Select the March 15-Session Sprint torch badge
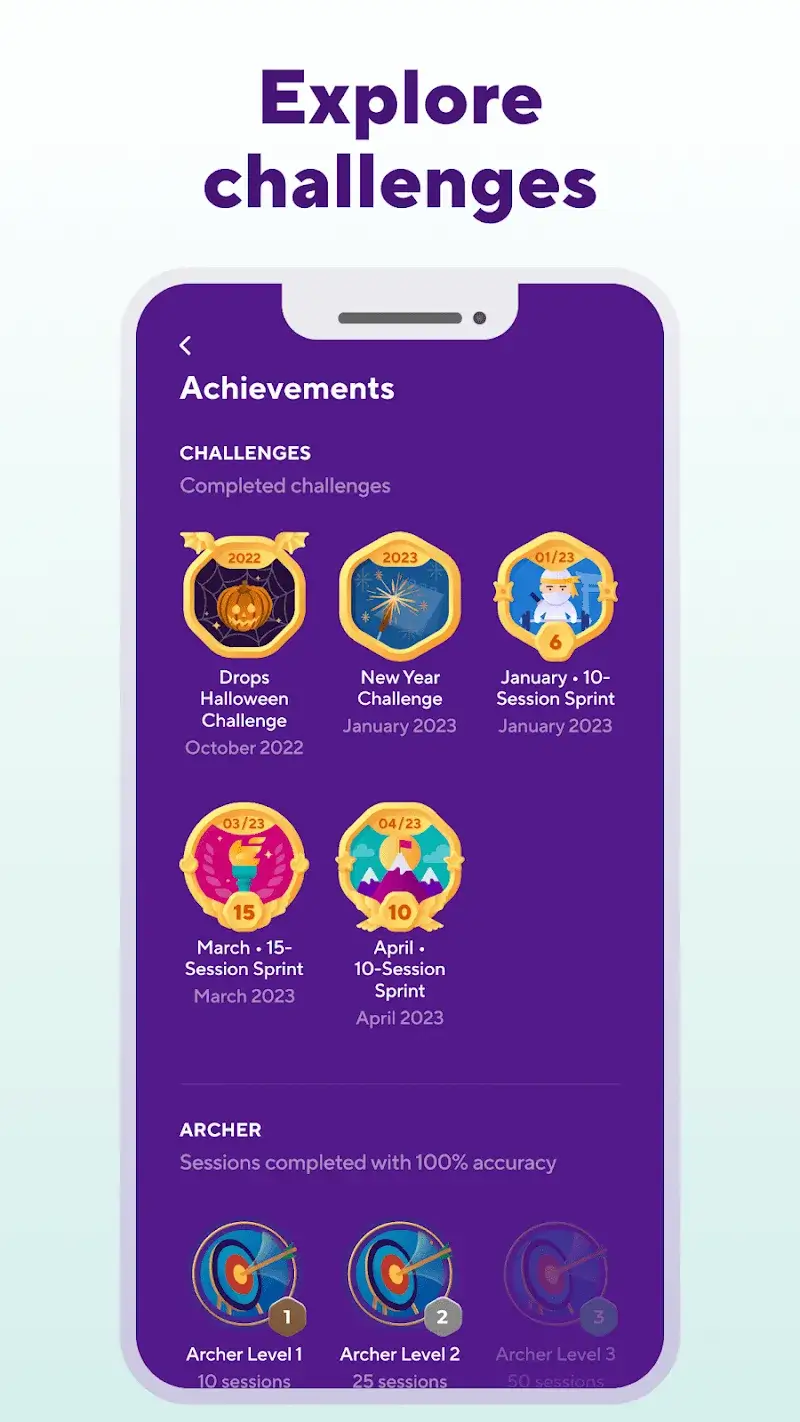This screenshot has height=1422, width=800. point(244,865)
